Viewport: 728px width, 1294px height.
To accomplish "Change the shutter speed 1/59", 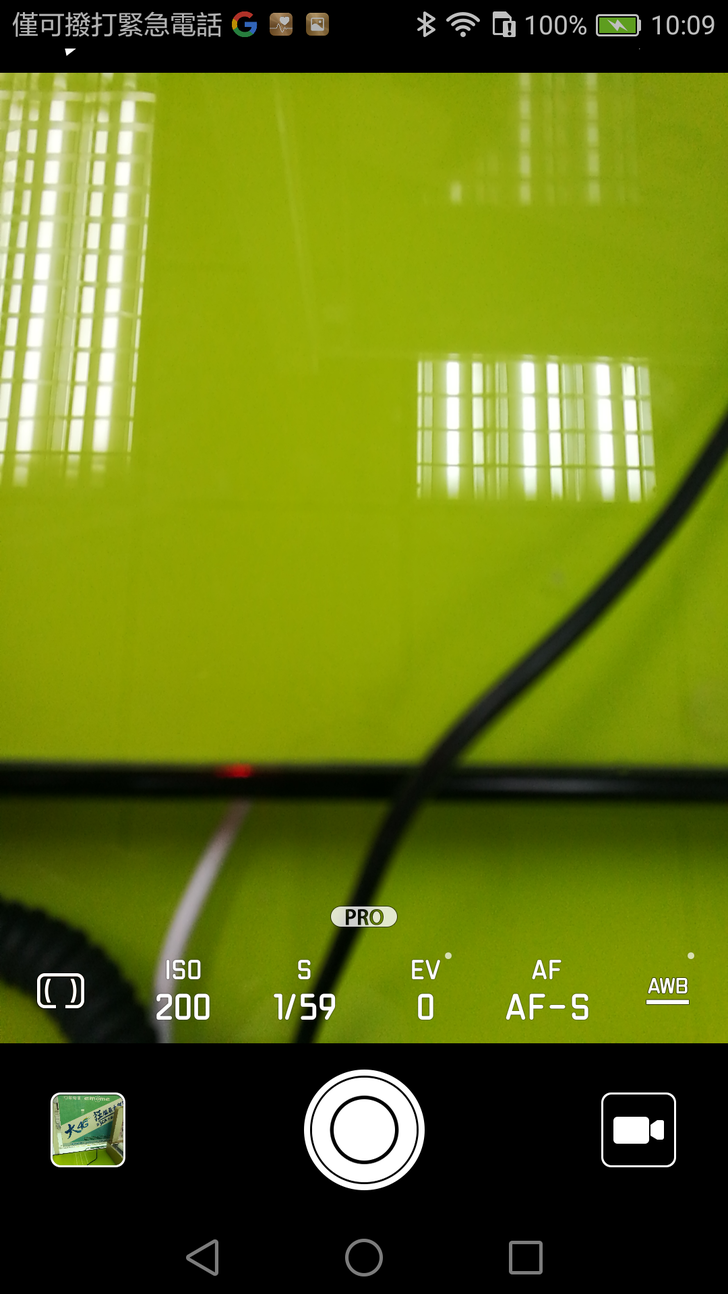I will point(304,992).
